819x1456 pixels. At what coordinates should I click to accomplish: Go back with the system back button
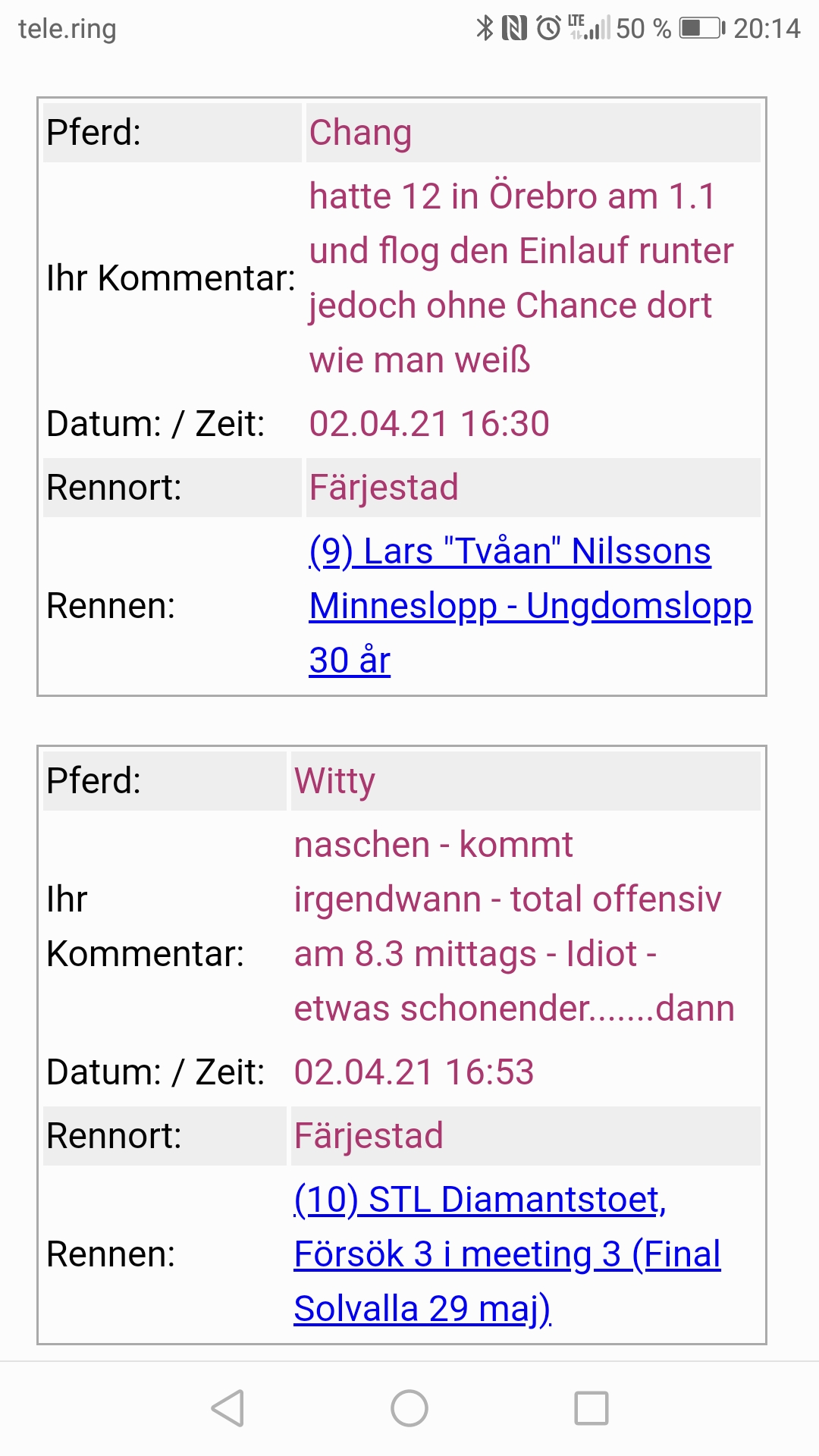point(227,1408)
